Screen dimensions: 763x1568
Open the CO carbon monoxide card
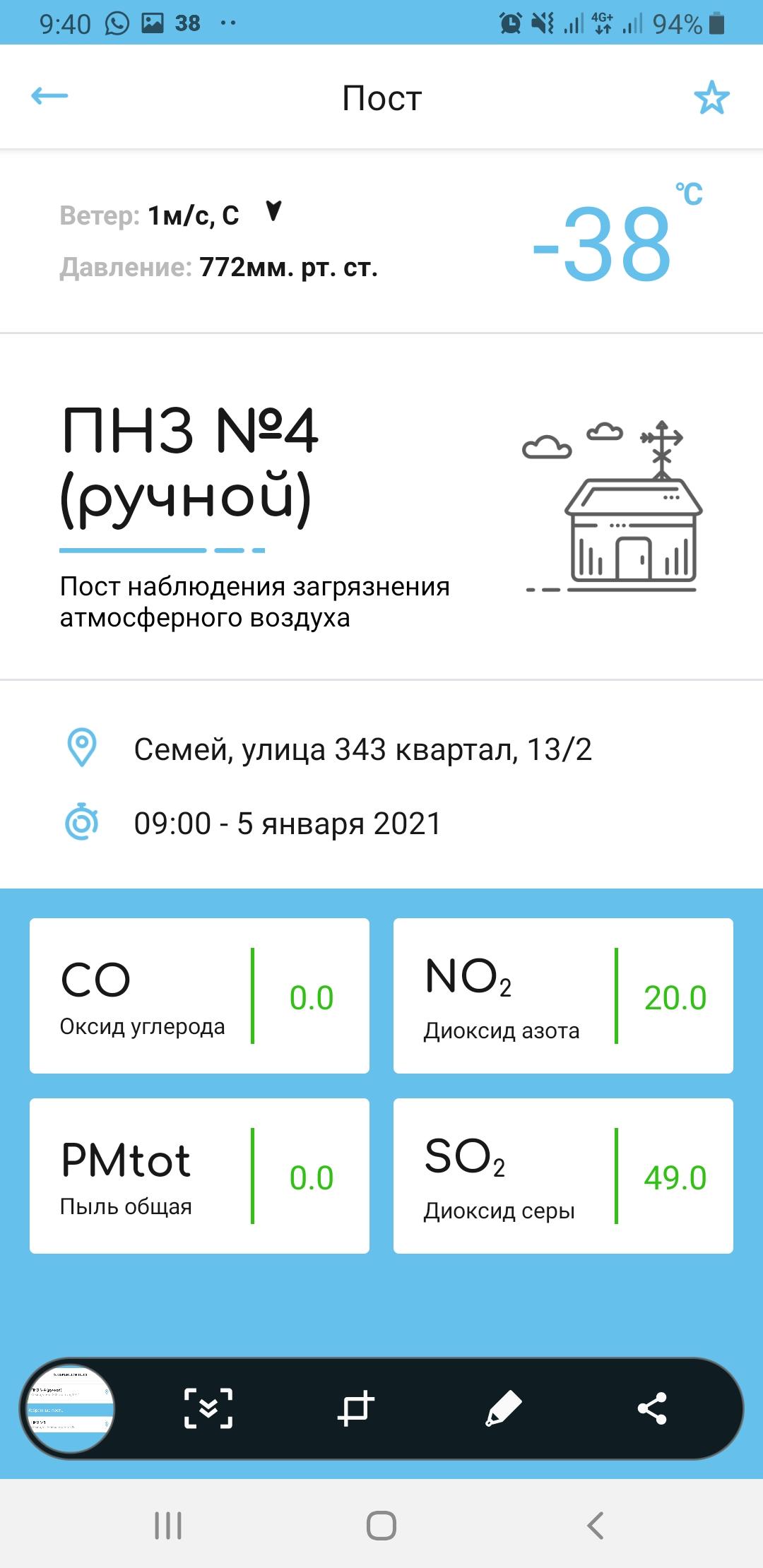199,996
